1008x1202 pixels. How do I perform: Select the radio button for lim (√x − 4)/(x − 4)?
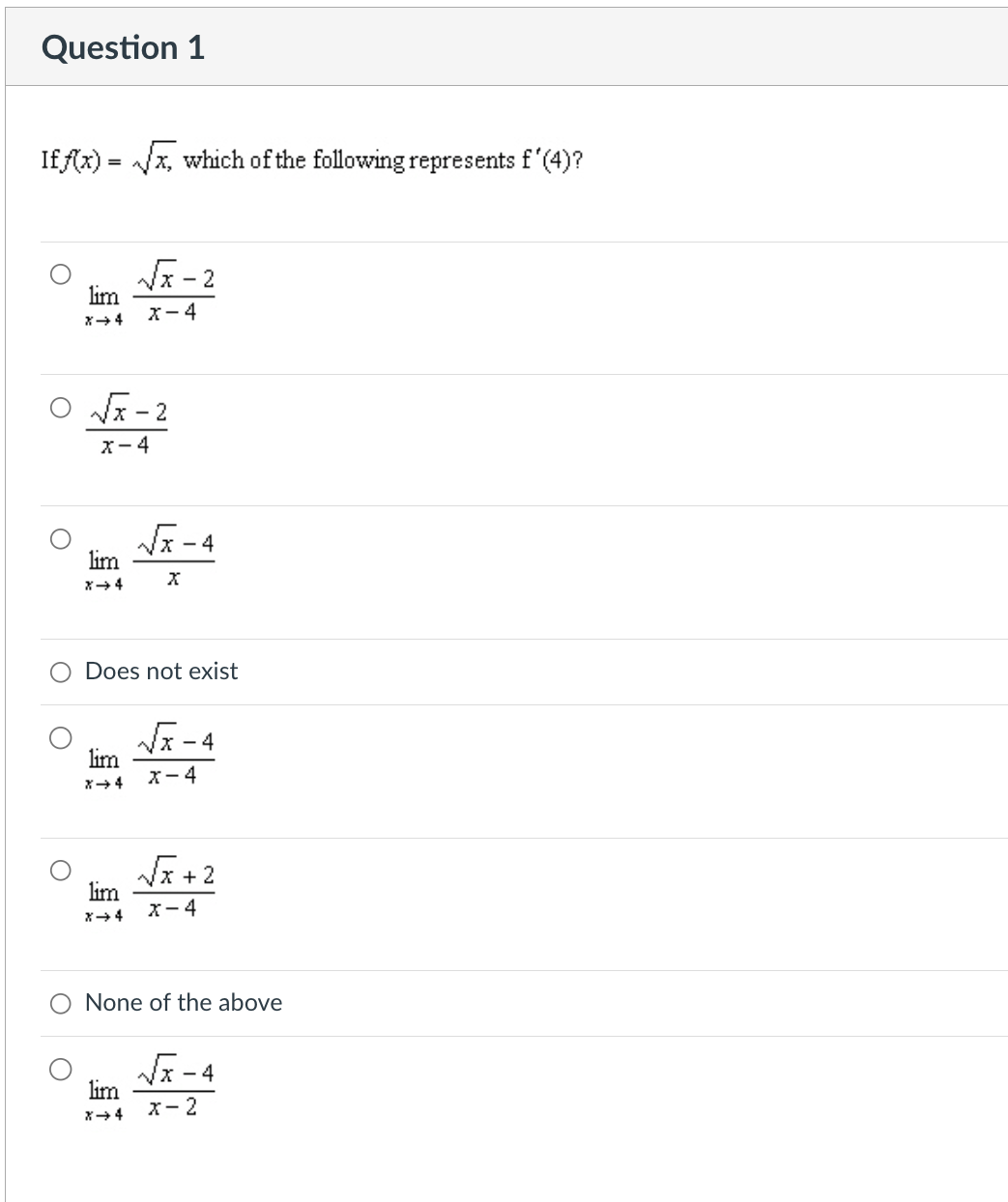pyautogui.click(x=59, y=737)
